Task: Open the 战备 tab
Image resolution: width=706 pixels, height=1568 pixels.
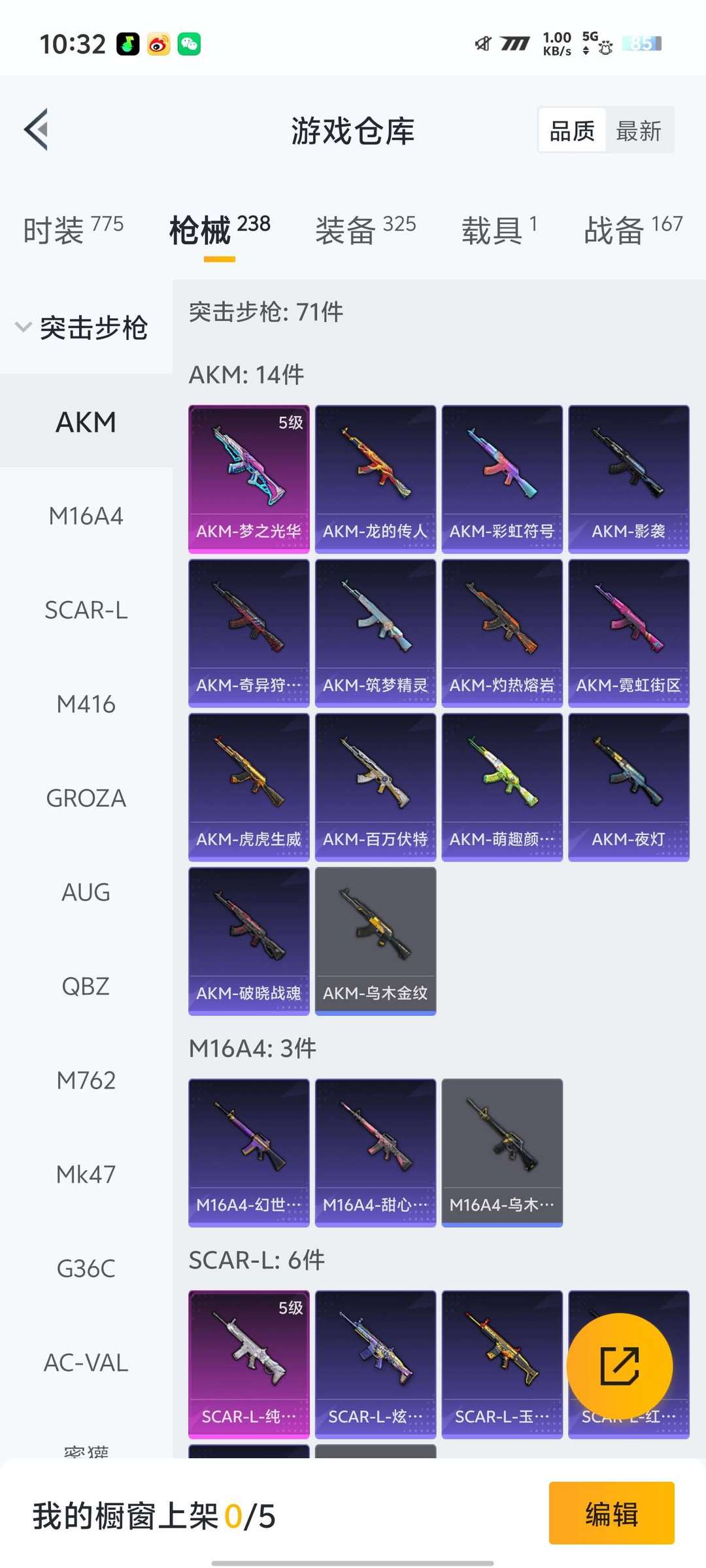Action: tap(633, 230)
